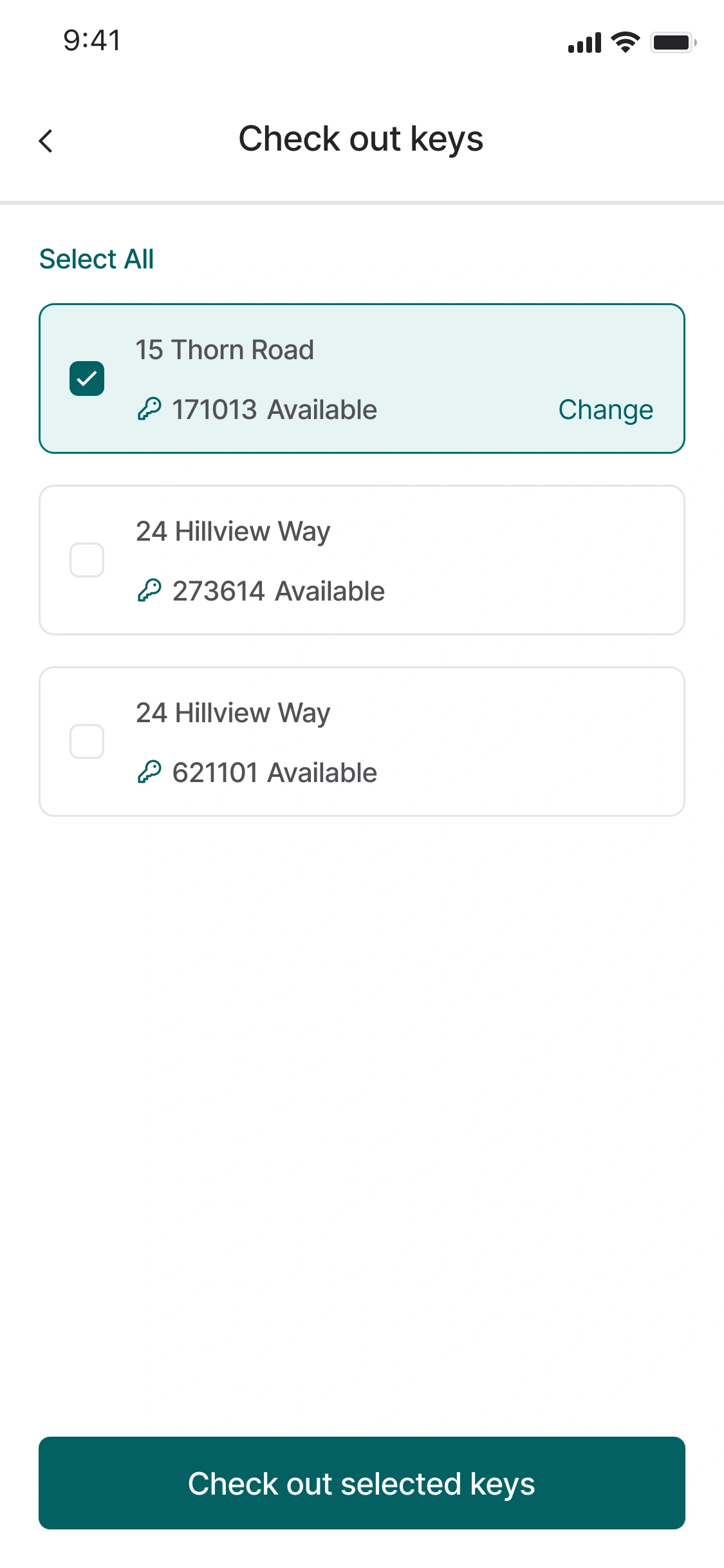
Task: Tap Select All
Action: click(97, 259)
